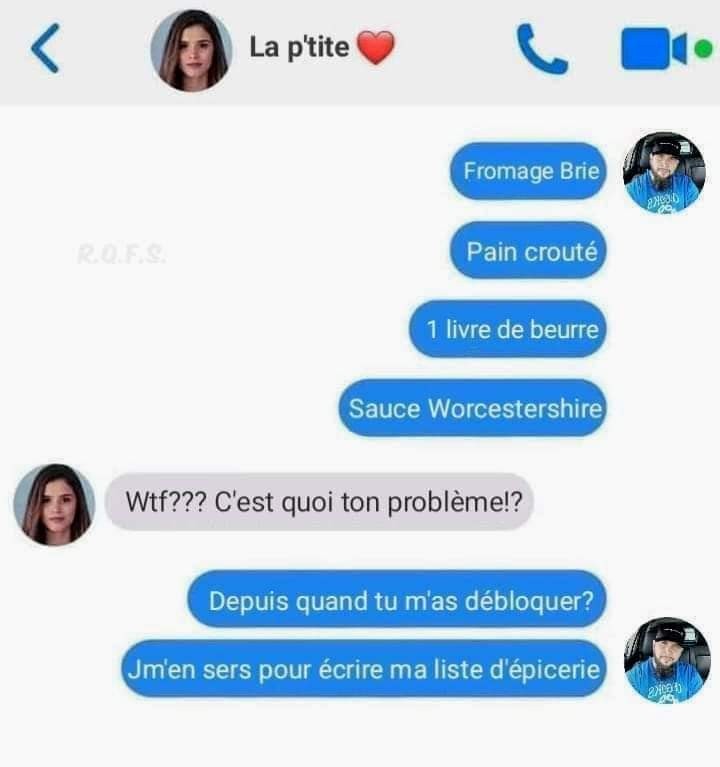Start a voice call with La p'tite
The width and height of the screenshot is (720, 767).
coord(541,48)
